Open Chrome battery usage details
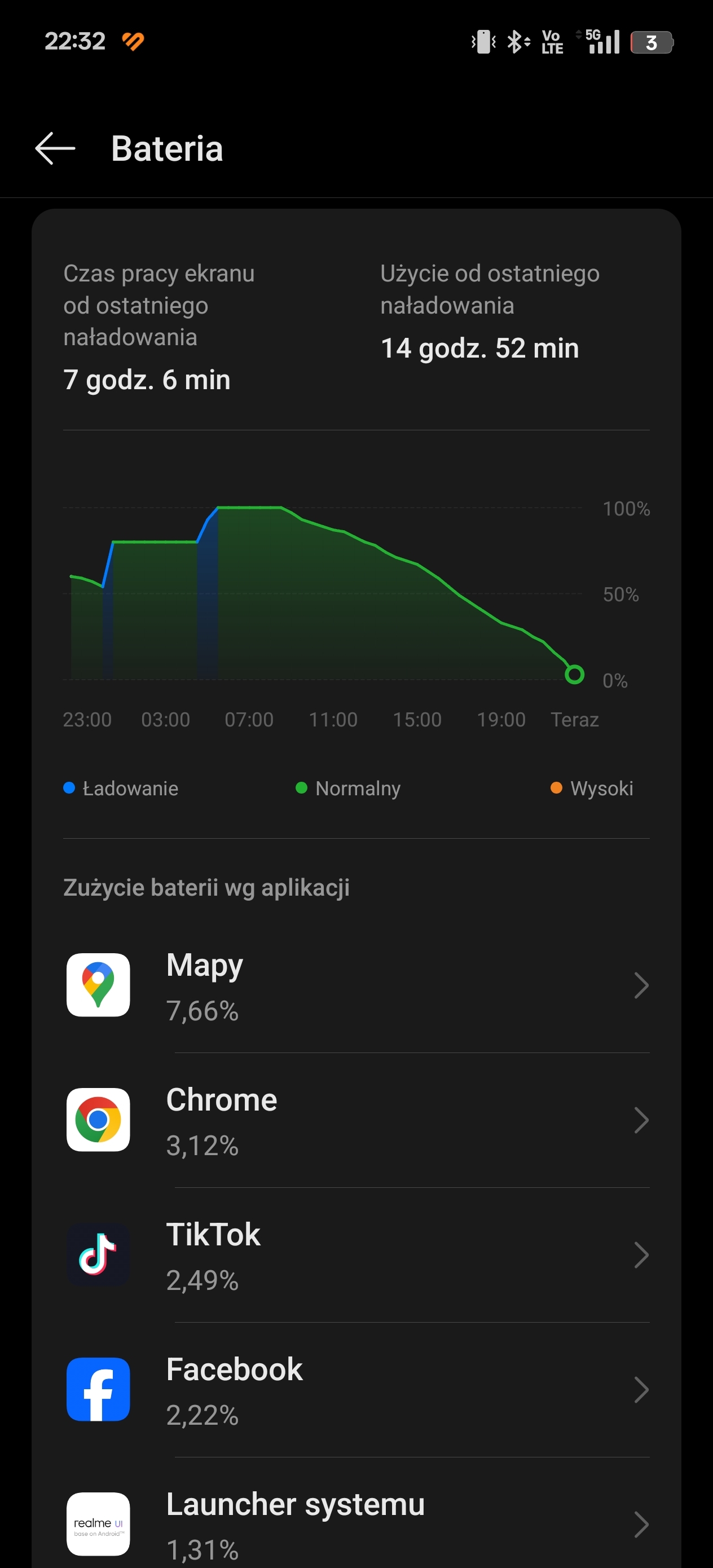 pos(356,1120)
